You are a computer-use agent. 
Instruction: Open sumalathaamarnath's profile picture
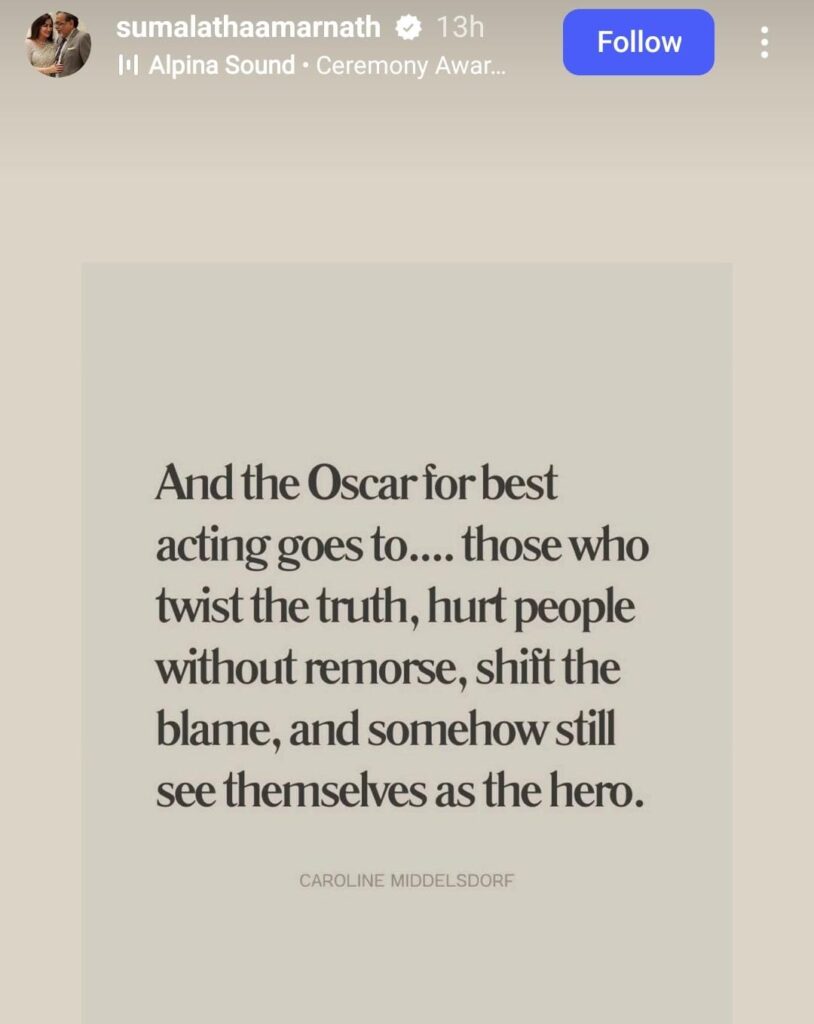58,44
